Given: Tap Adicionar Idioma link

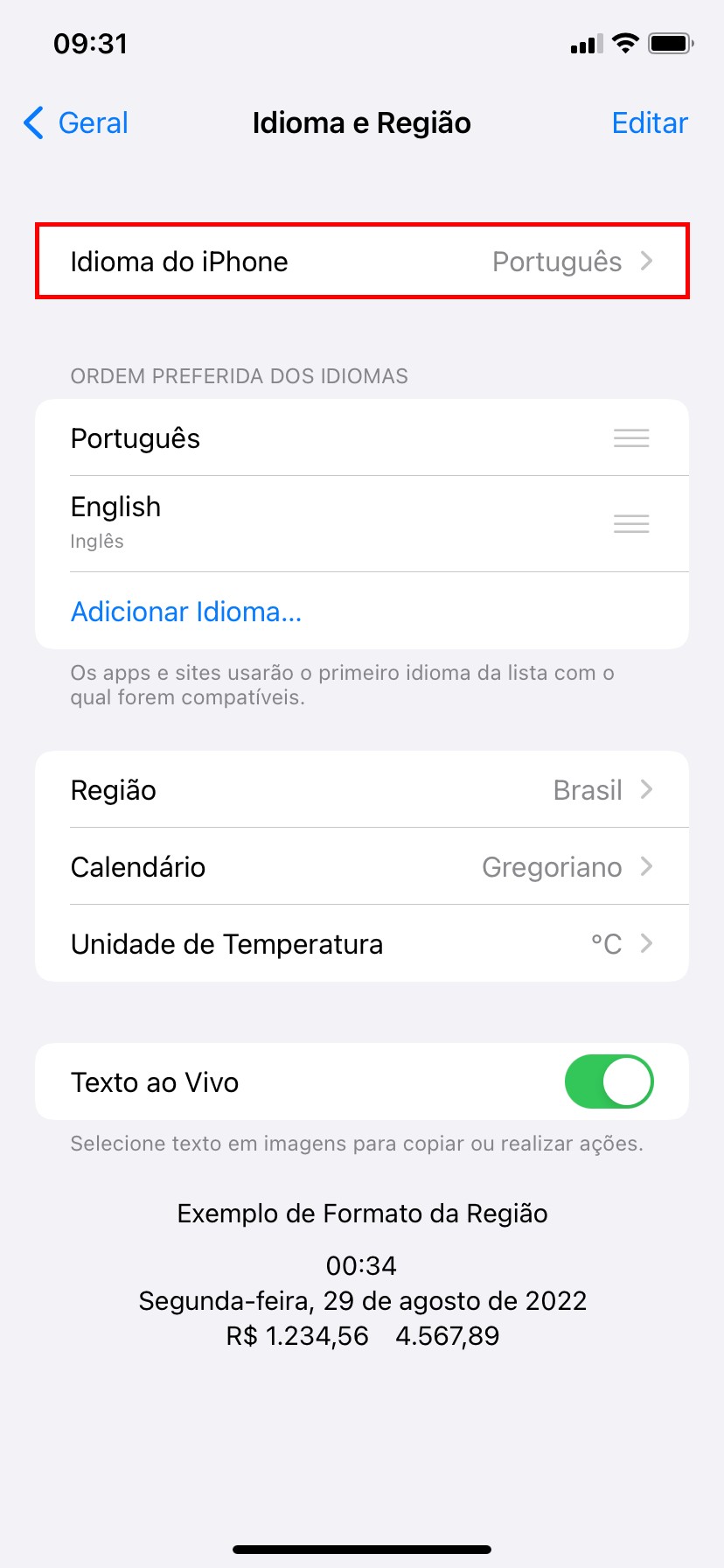Looking at the screenshot, I should [x=186, y=612].
